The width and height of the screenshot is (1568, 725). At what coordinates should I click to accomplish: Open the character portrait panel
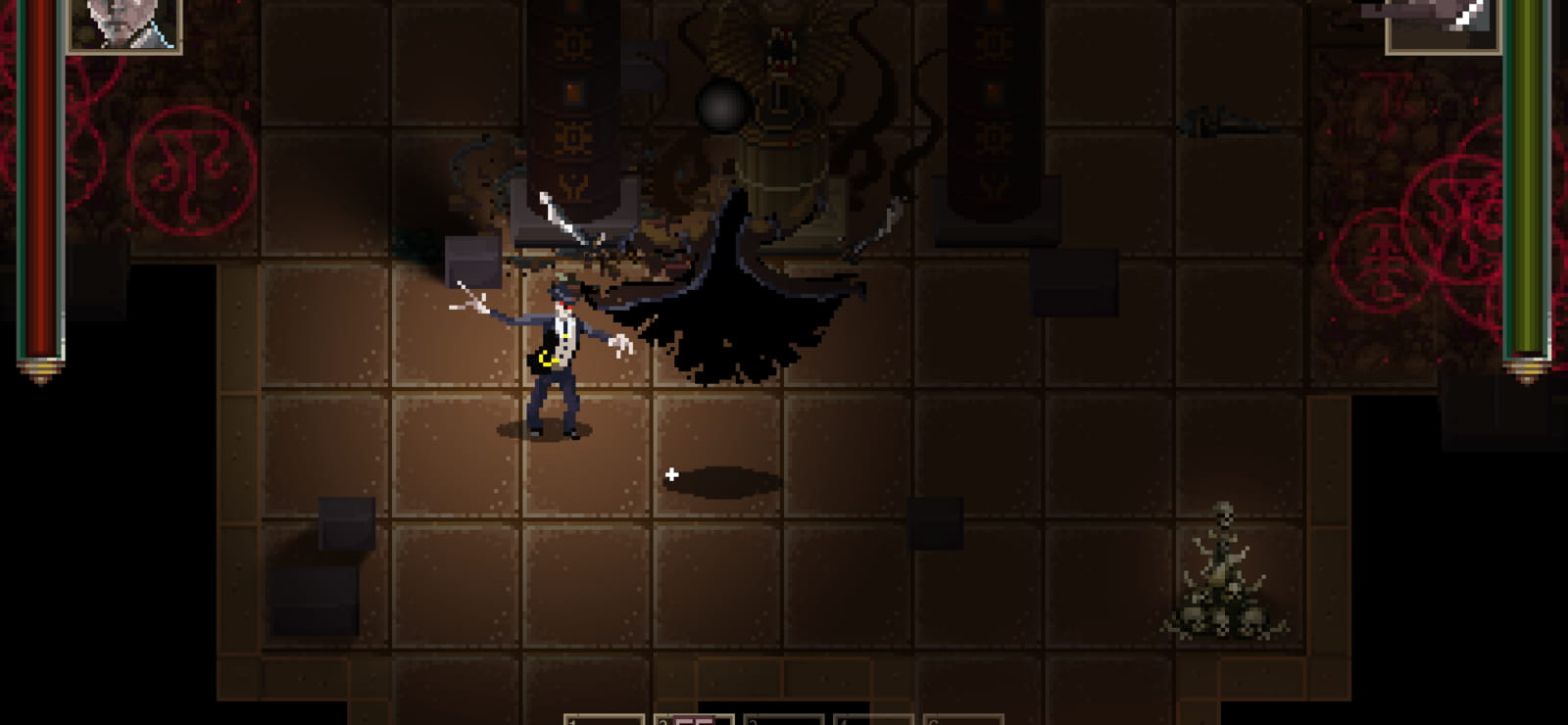click(124, 24)
